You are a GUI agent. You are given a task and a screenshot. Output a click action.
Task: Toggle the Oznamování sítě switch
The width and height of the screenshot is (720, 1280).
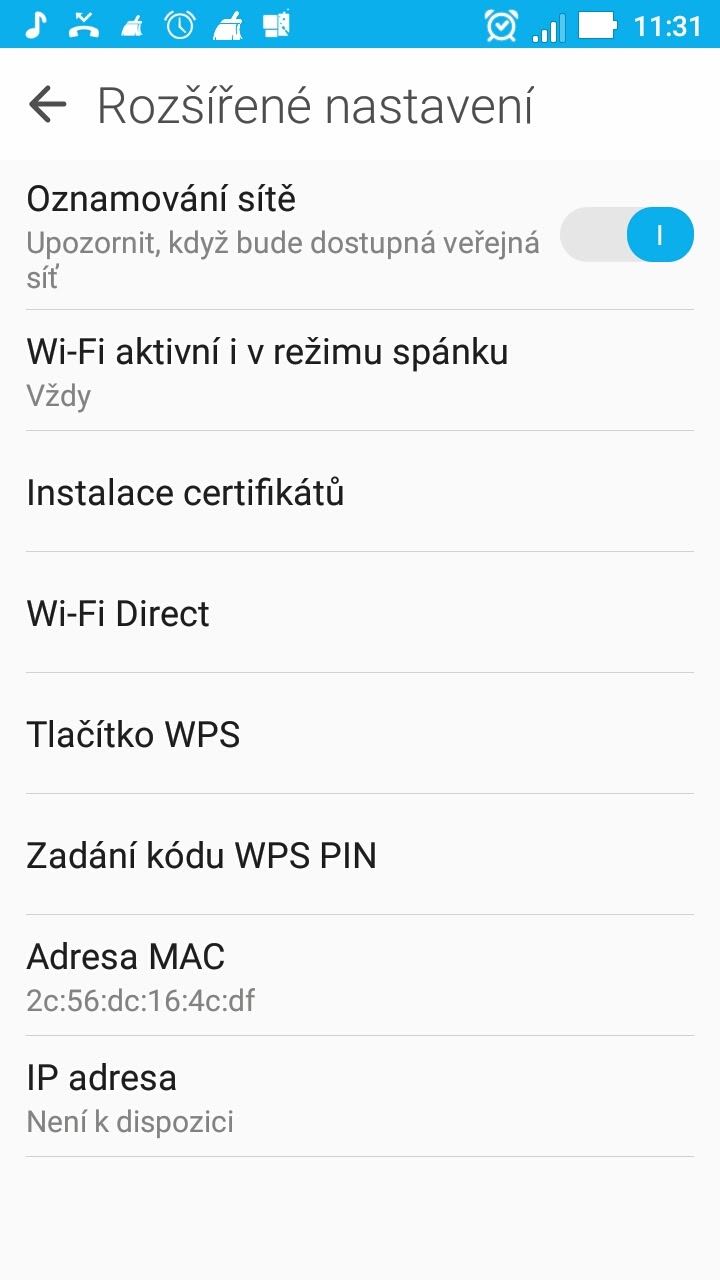point(626,235)
